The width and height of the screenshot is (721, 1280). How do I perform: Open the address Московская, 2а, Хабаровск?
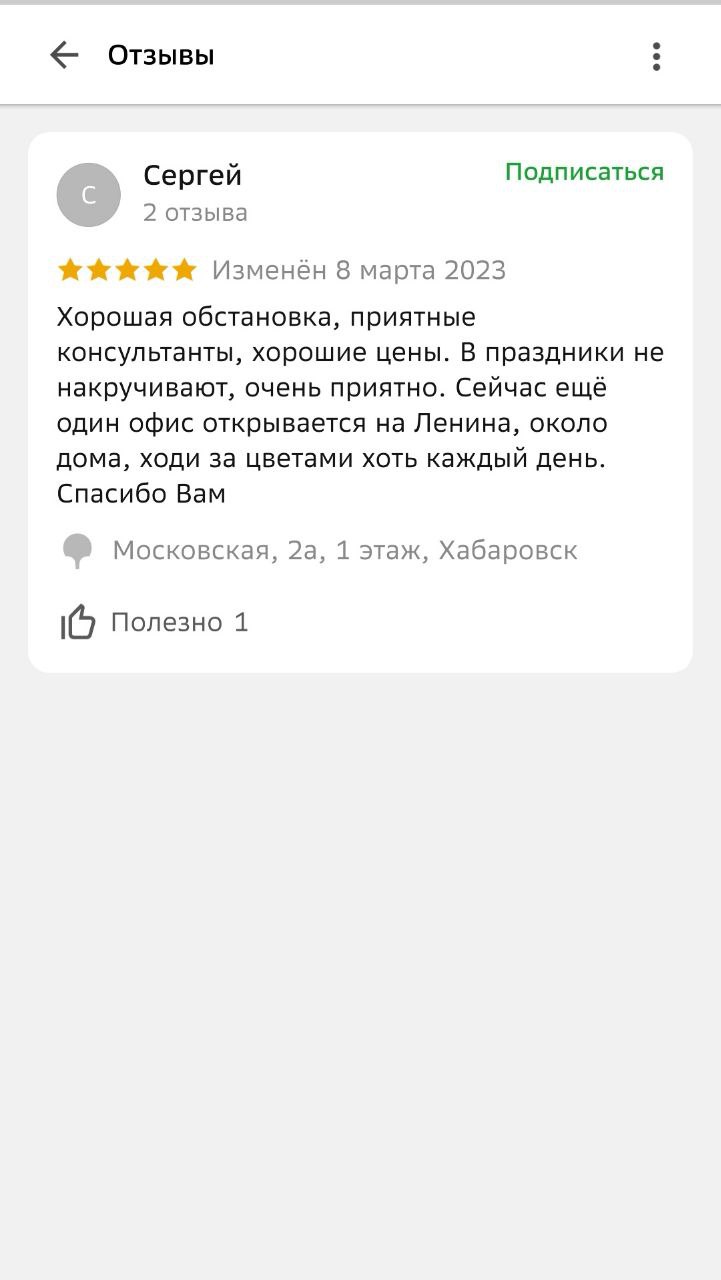pyautogui.click(x=344, y=550)
